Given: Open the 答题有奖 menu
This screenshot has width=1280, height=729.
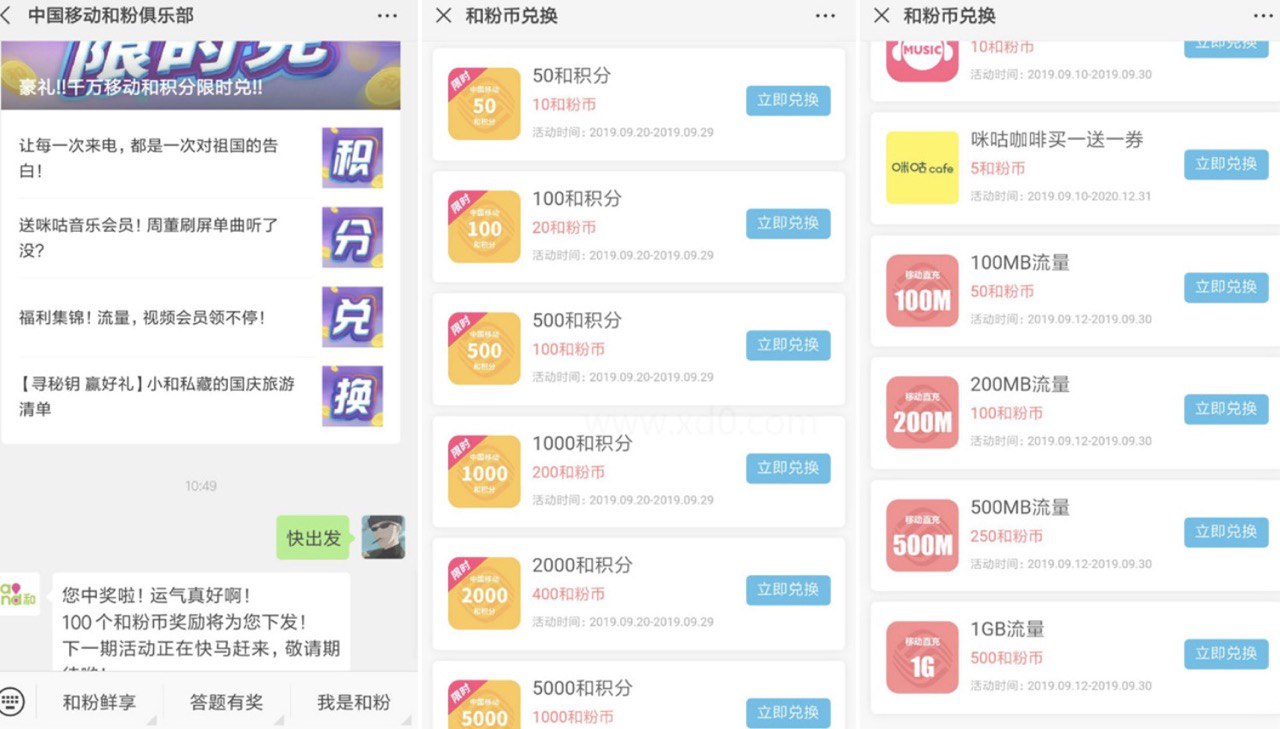Looking at the screenshot, I should [226, 702].
